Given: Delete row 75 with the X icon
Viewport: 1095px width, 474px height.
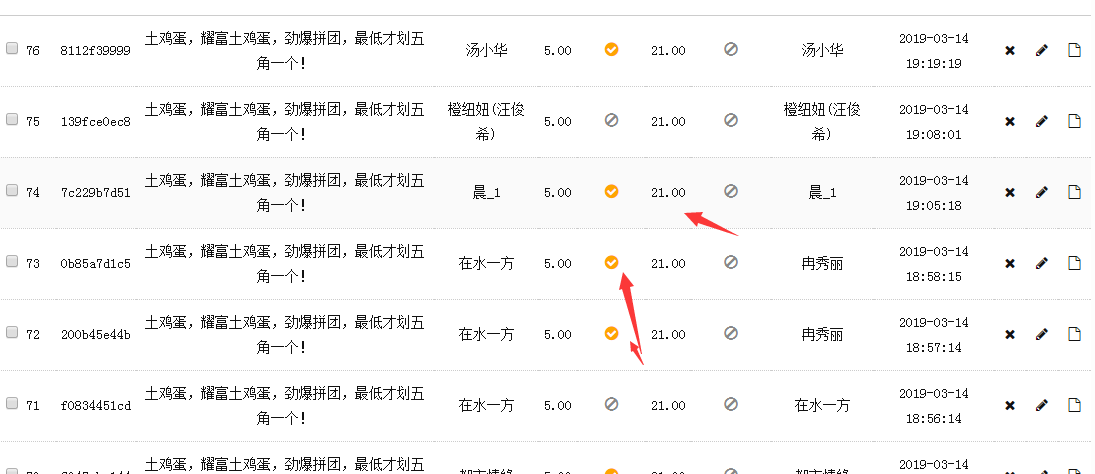Looking at the screenshot, I should pyautogui.click(x=1010, y=121).
